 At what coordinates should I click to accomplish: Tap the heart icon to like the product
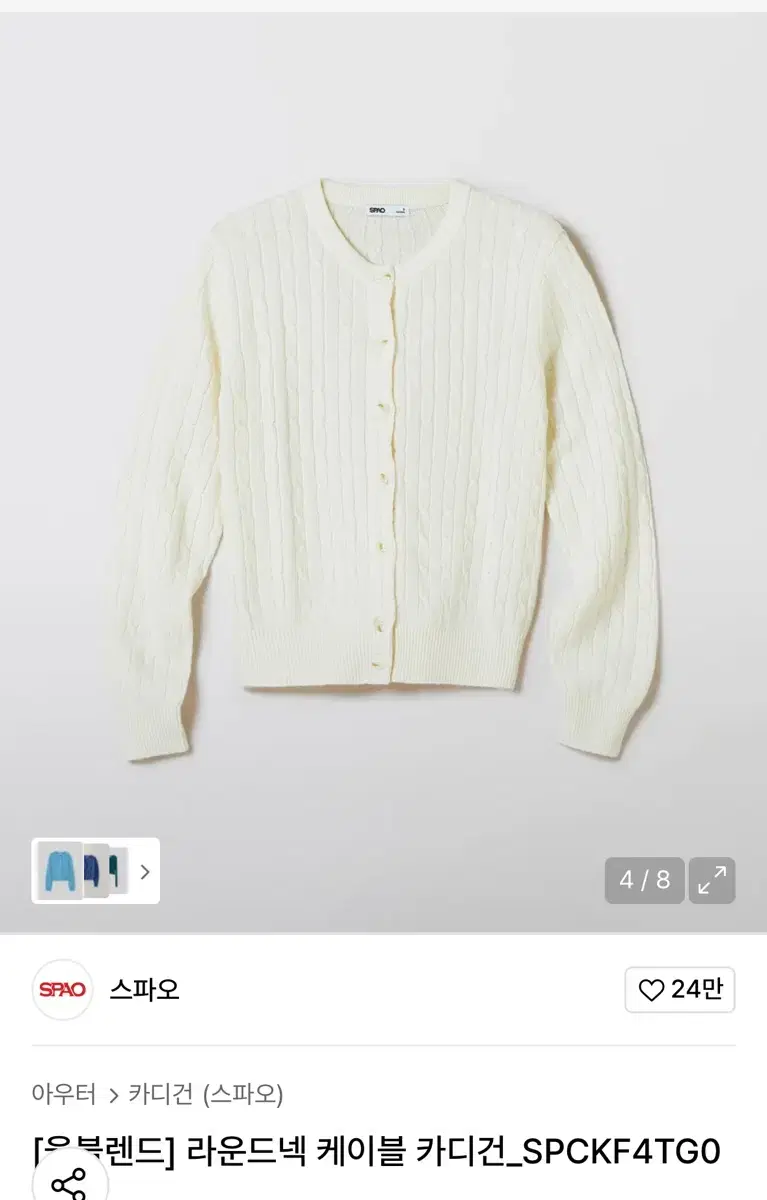[650, 990]
